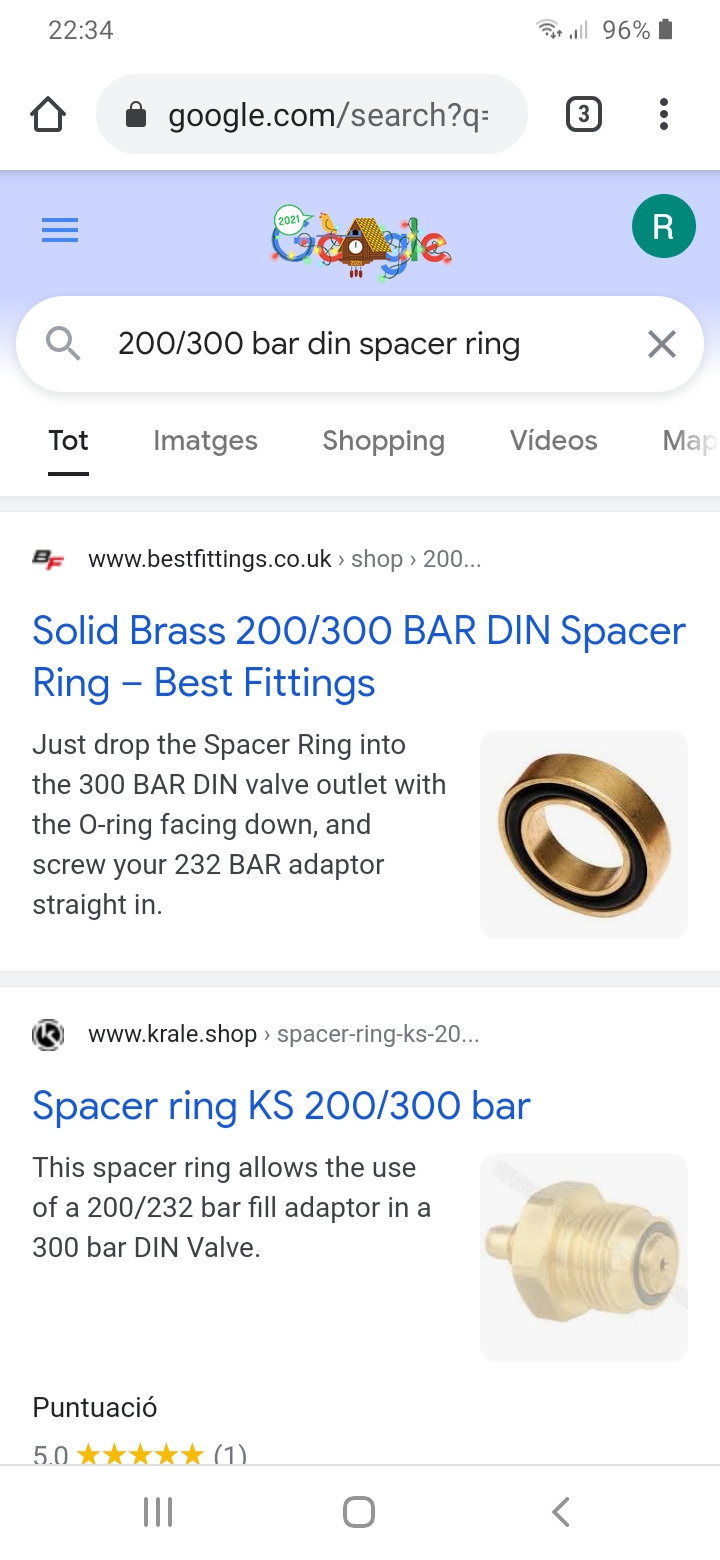The height and width of the screenshot is (1560, 720).
Task: Open Solid Brass Spacer Ring Best Fittings result
Action: [x=358, y=657]
